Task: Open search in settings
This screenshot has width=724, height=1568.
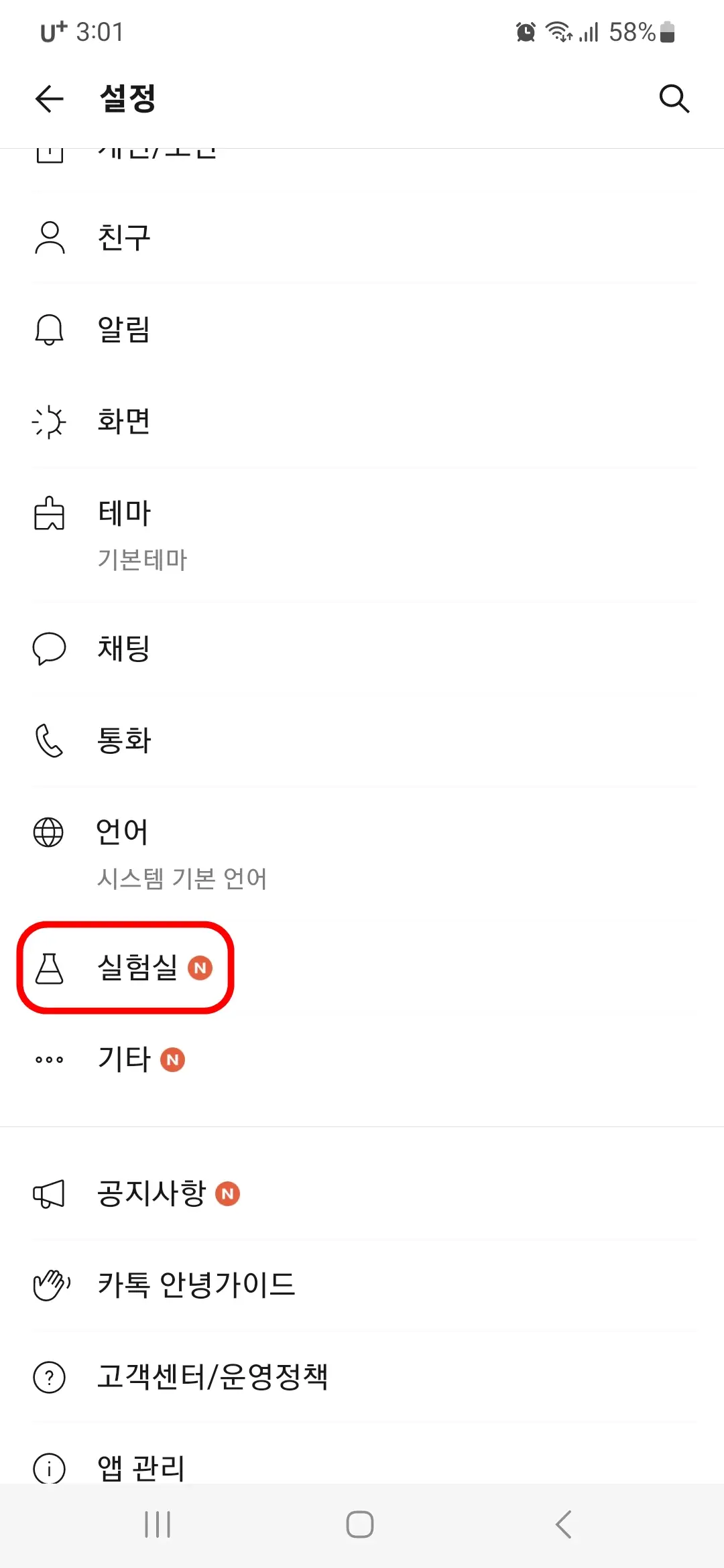Action: click(674, 99)
